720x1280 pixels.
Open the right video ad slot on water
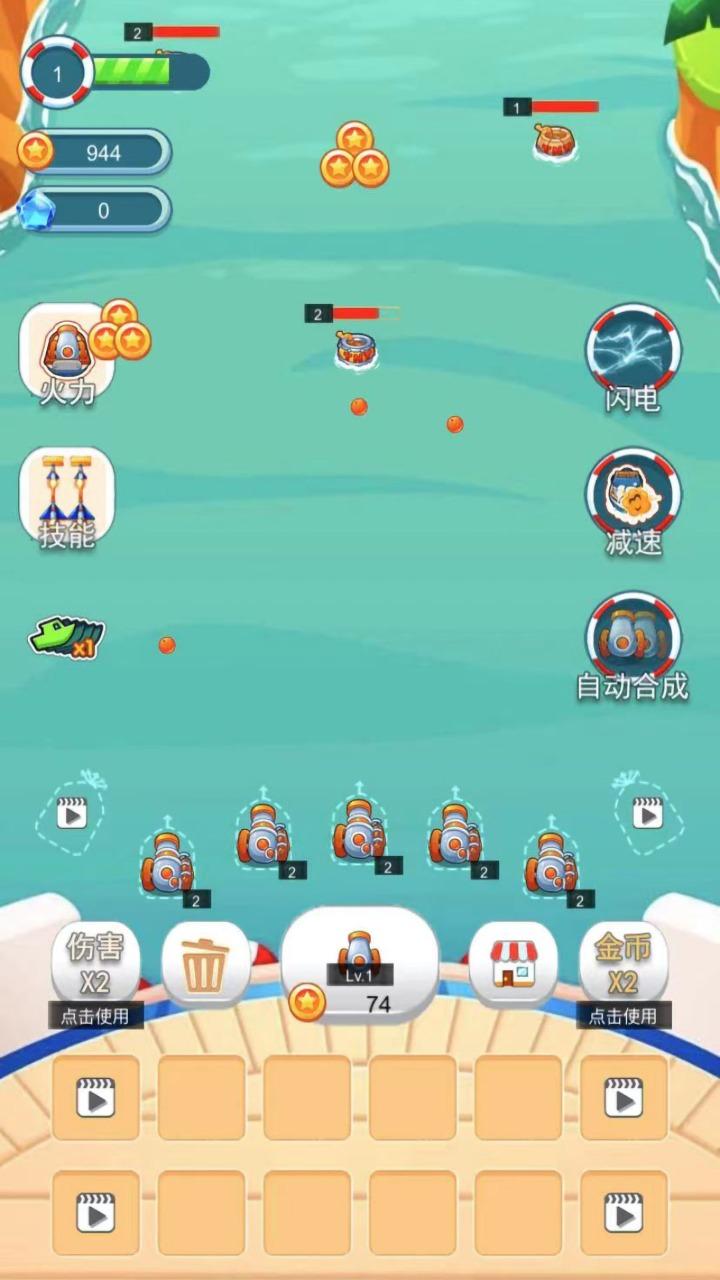(650, 813)
